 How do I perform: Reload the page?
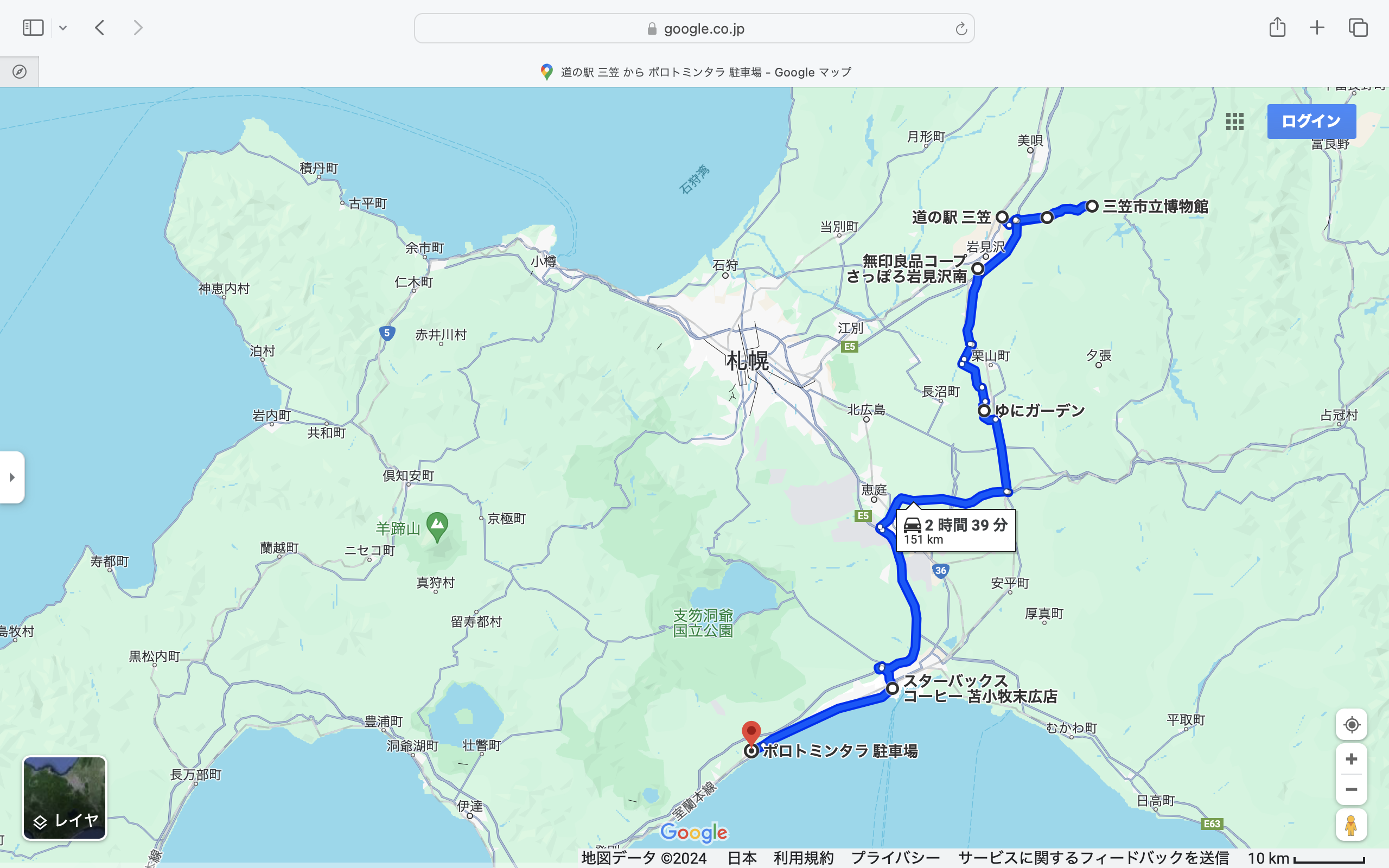[x=961, y=29]
